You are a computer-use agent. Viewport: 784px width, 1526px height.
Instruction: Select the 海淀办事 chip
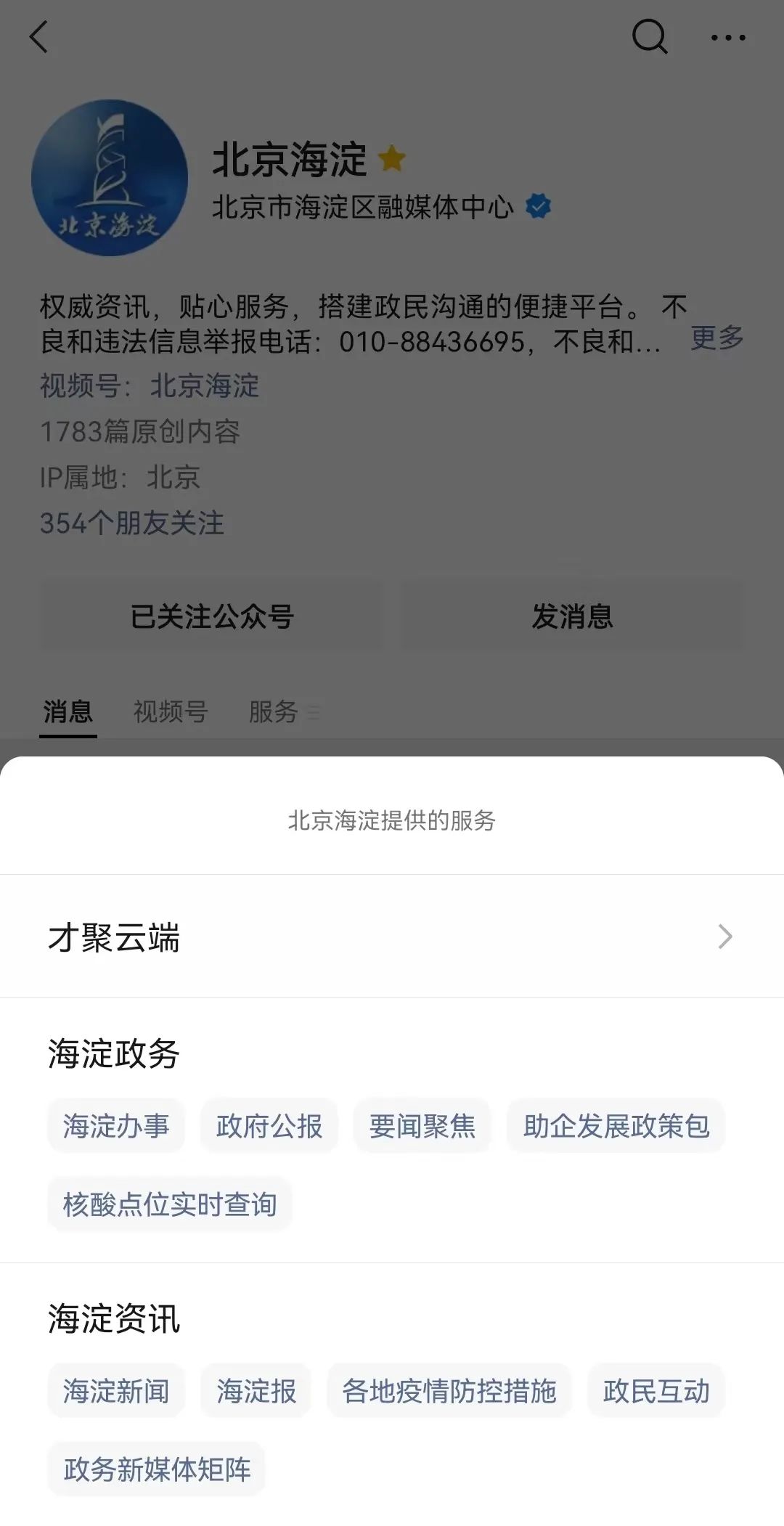click(116, 1126)
